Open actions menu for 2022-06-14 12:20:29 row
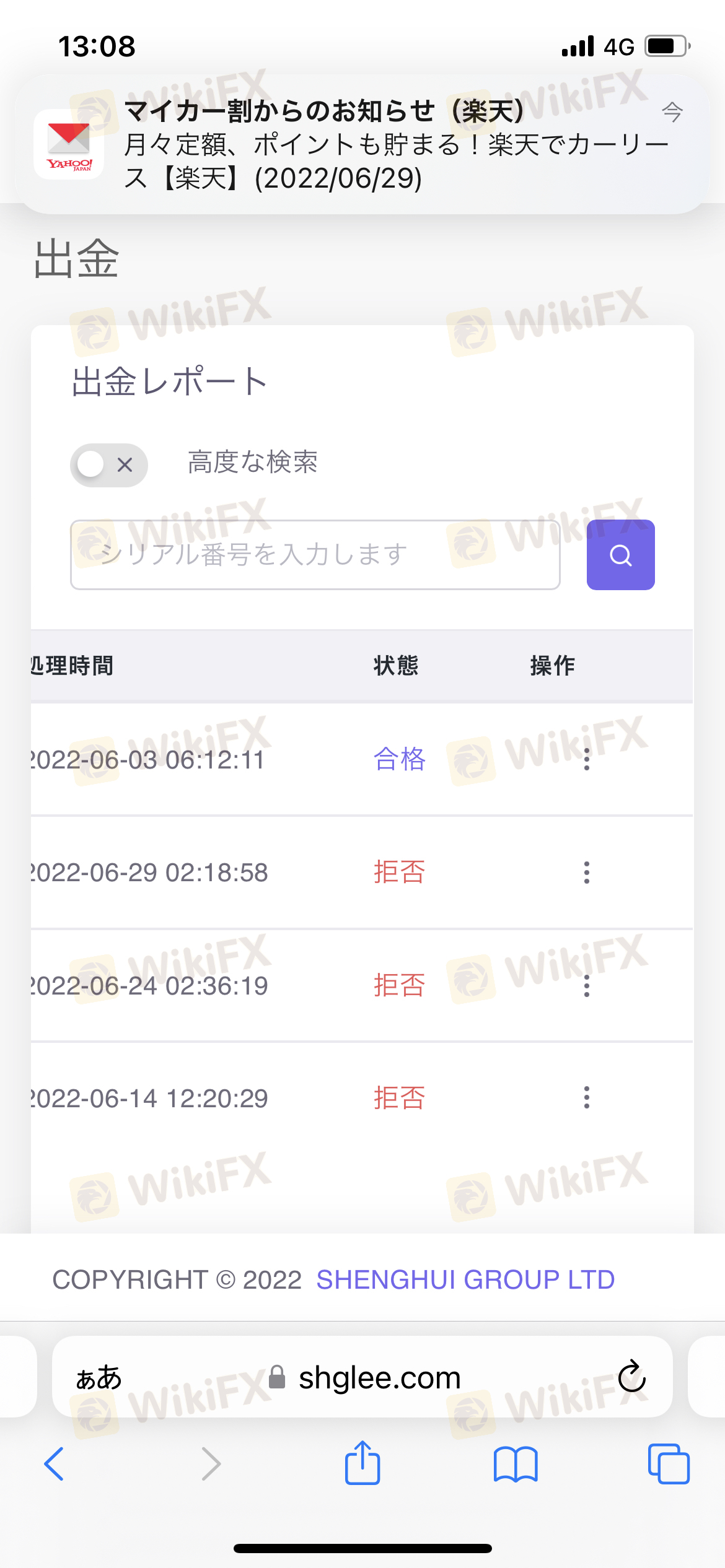The width and height of the screenshot is (725, 1568). (586, 1098)
